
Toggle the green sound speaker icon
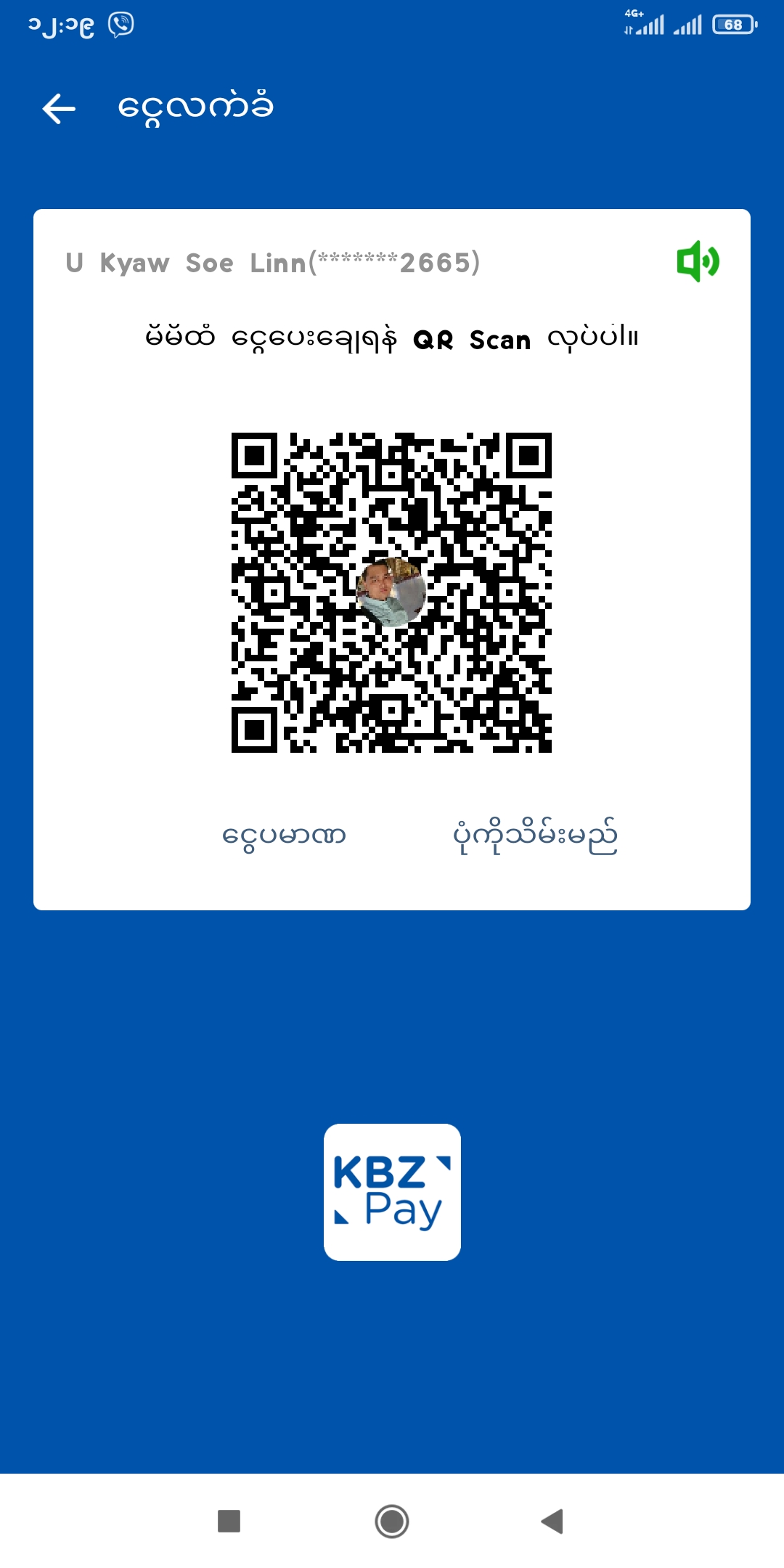point(698,261)
